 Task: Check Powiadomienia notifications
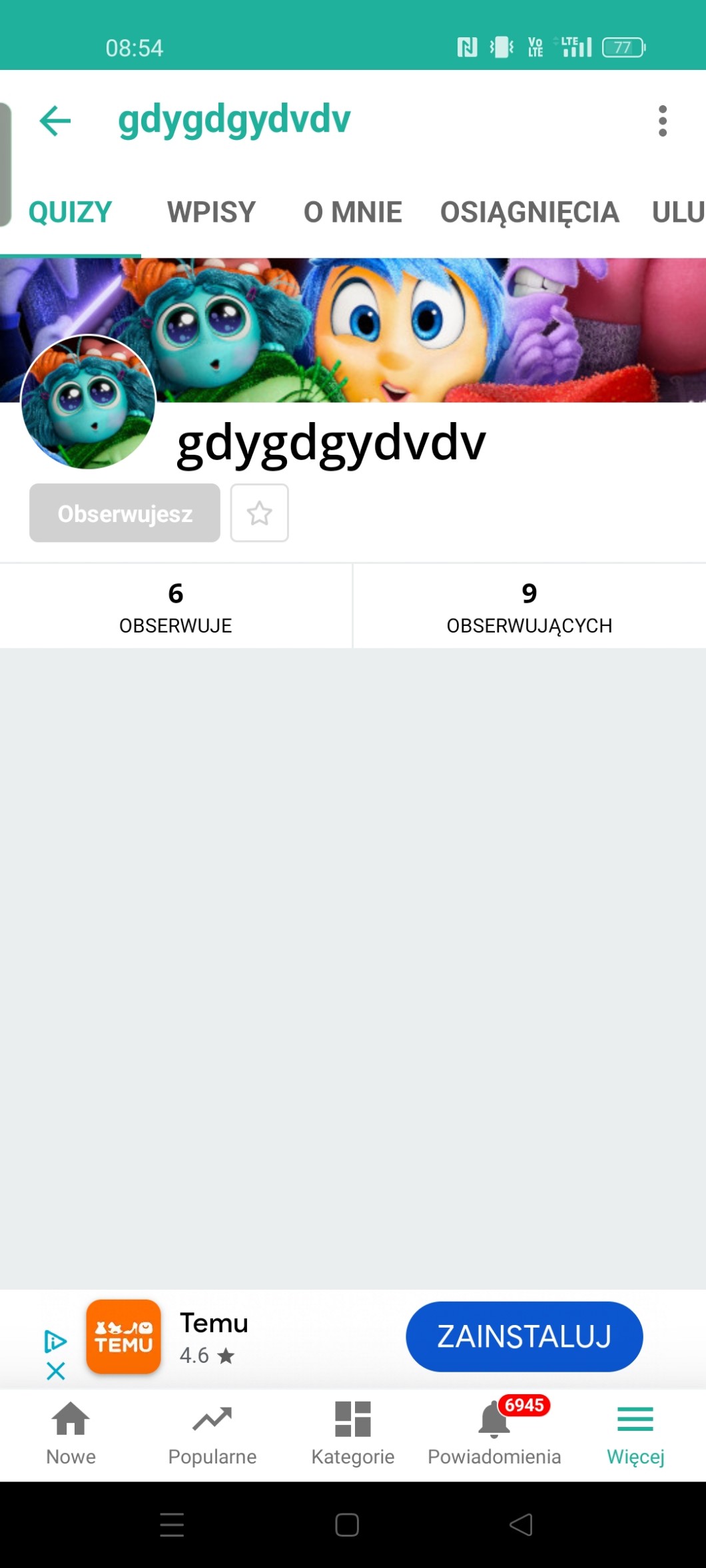[494, 1434]
